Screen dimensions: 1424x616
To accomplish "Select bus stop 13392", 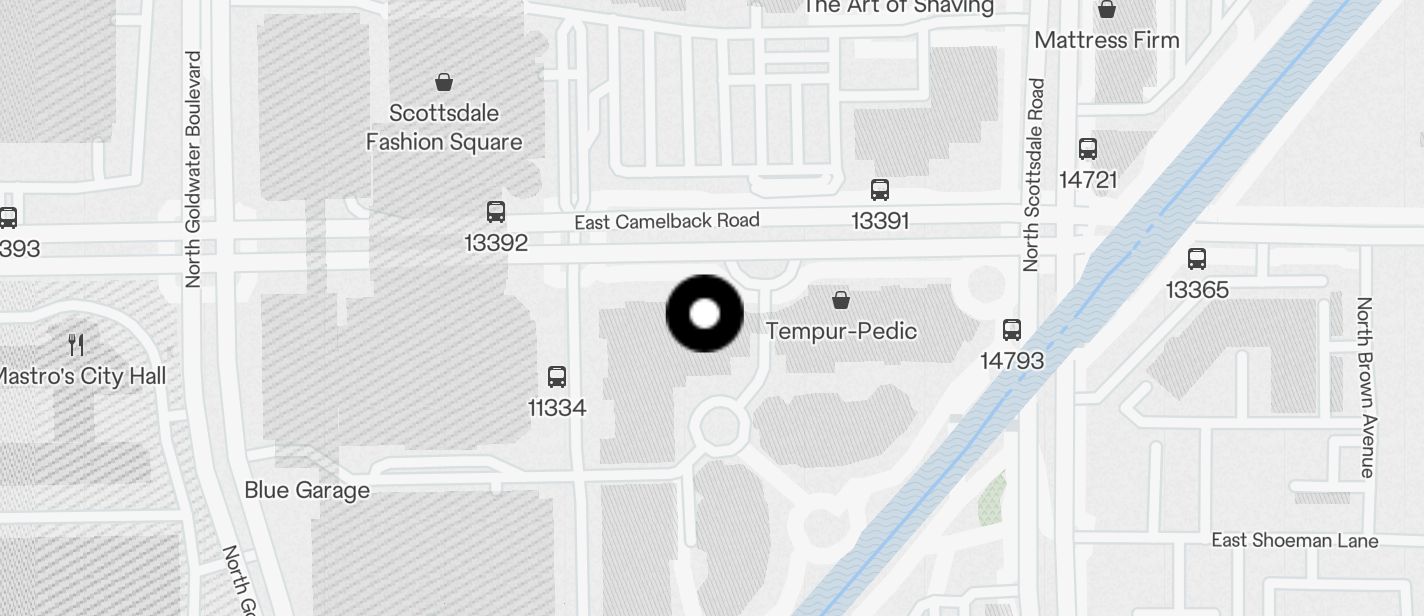I will coord(496,212).
